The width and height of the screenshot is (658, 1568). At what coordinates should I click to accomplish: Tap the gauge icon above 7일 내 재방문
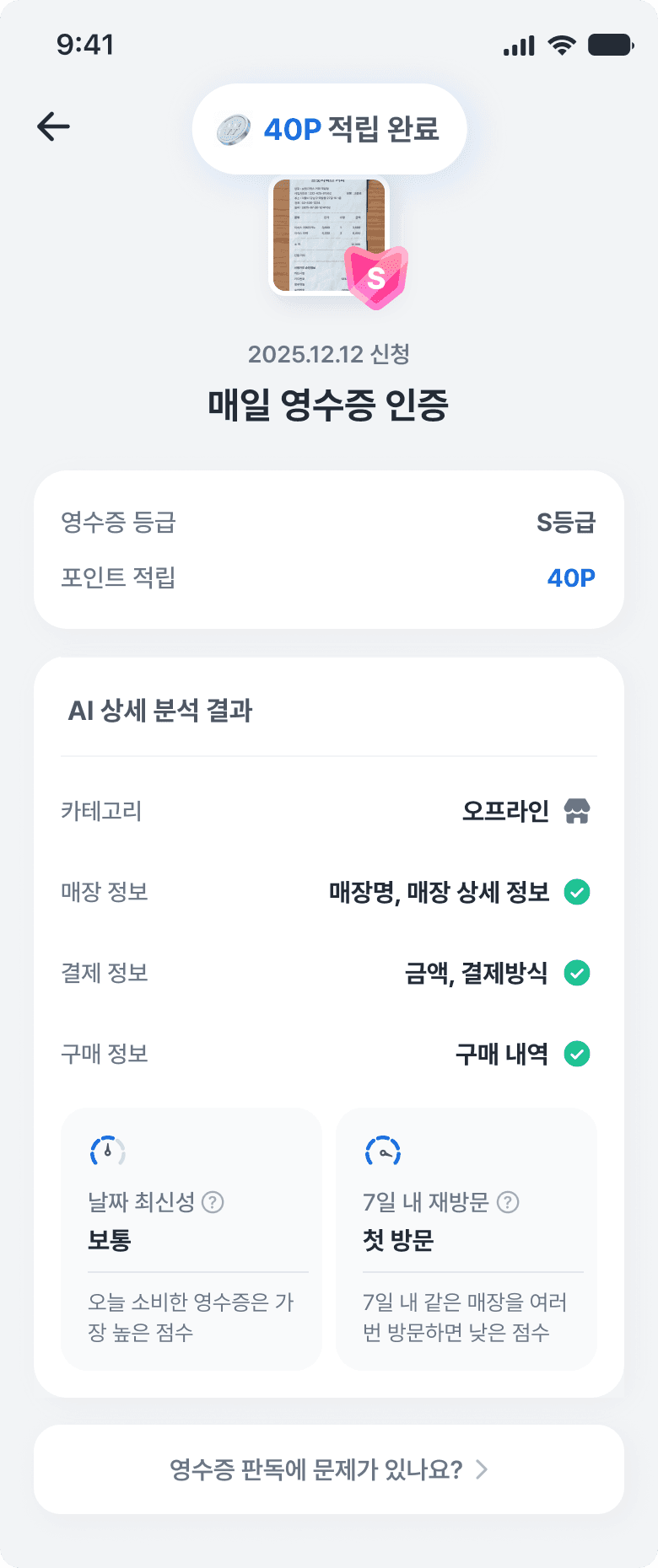point(381,1150)
